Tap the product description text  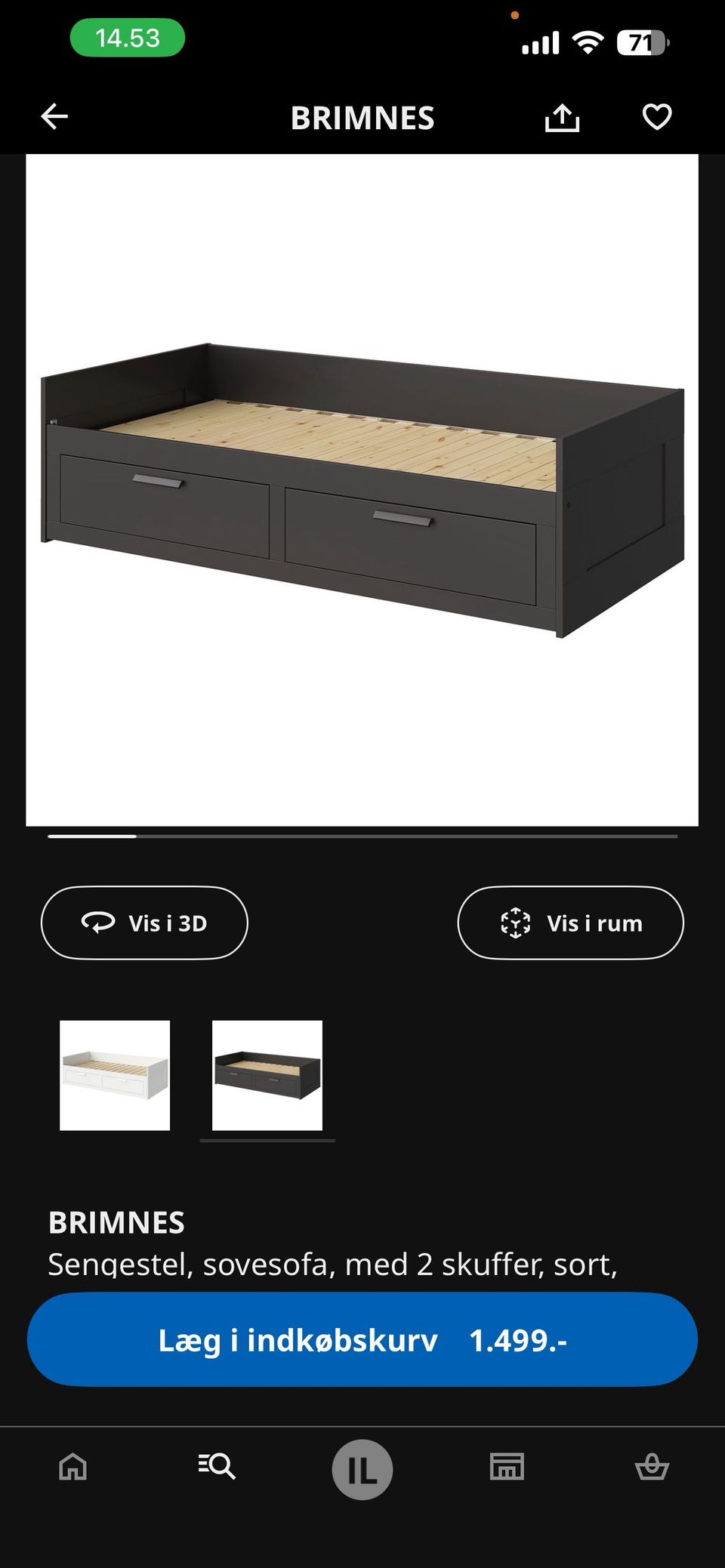coord(332,1262)
